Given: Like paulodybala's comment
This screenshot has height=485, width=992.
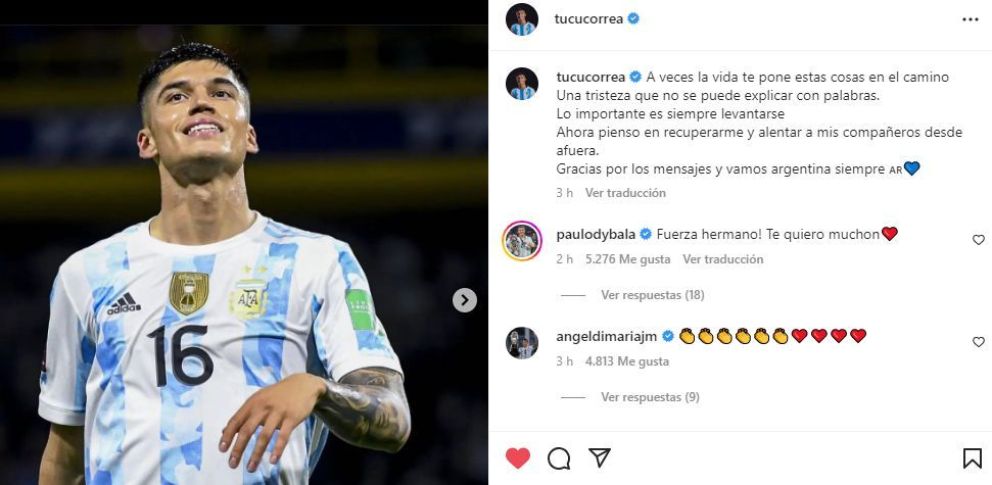Looking at the screenshot, I should click(x=978, y=240).
